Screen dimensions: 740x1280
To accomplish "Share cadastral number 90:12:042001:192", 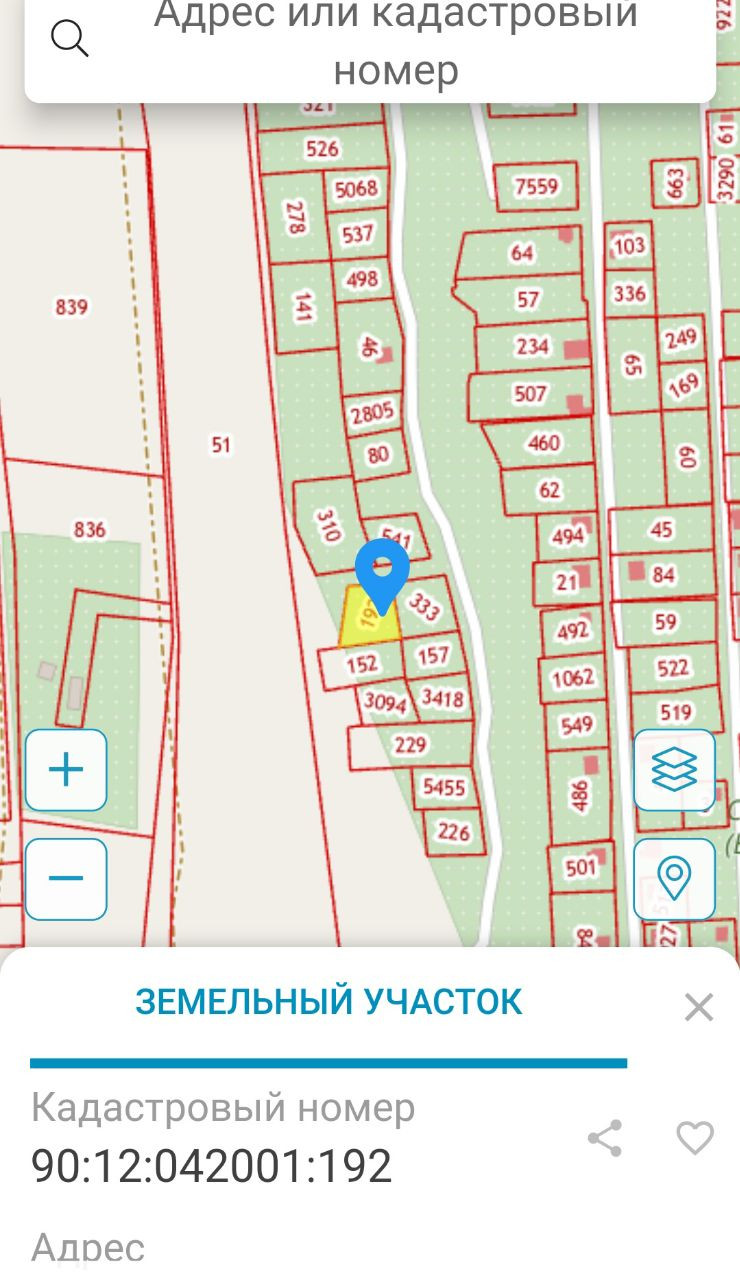I will (x=604, y=1138).
